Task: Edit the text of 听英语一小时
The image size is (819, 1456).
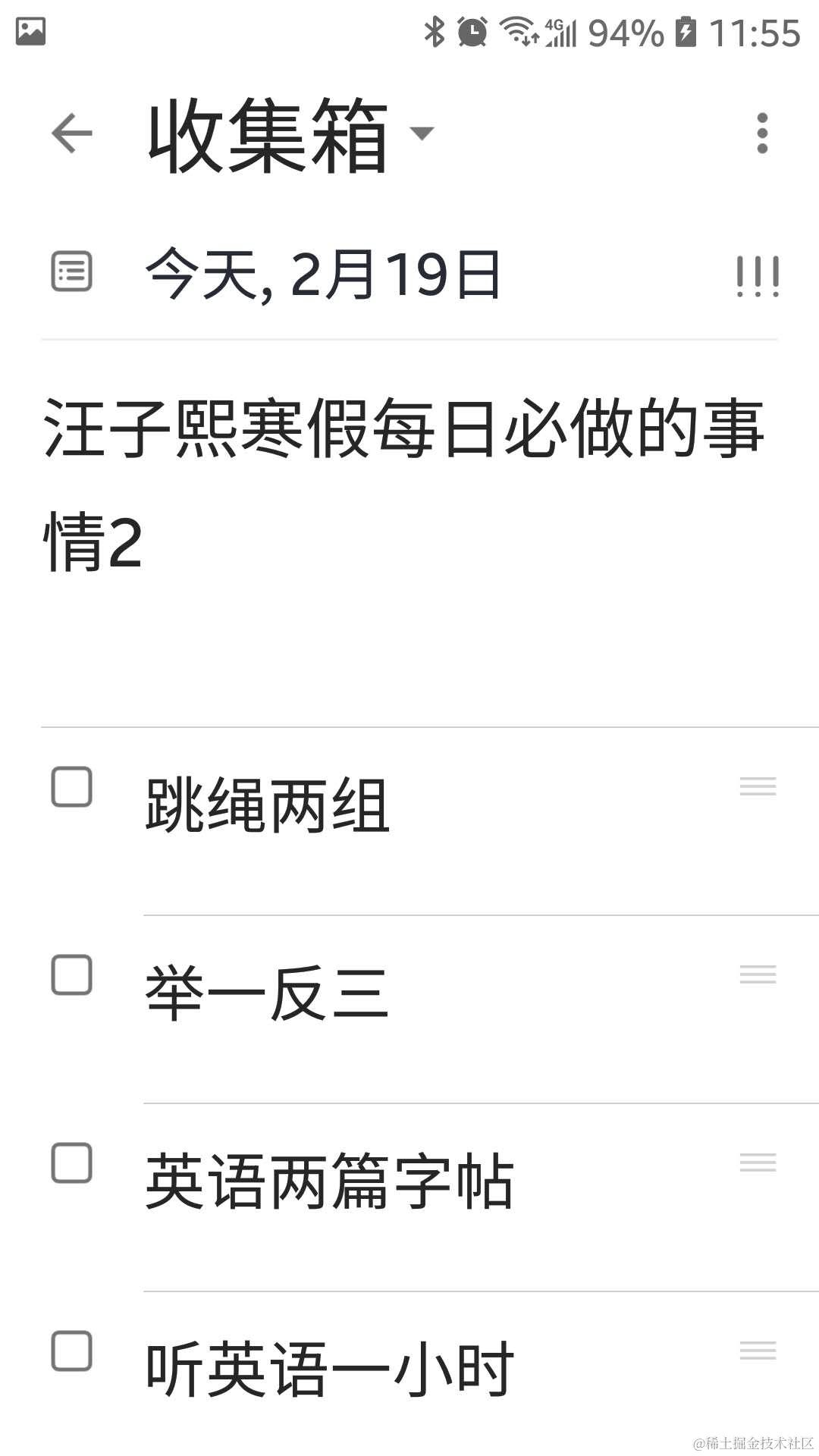Action: click(x=330, y=1370)
